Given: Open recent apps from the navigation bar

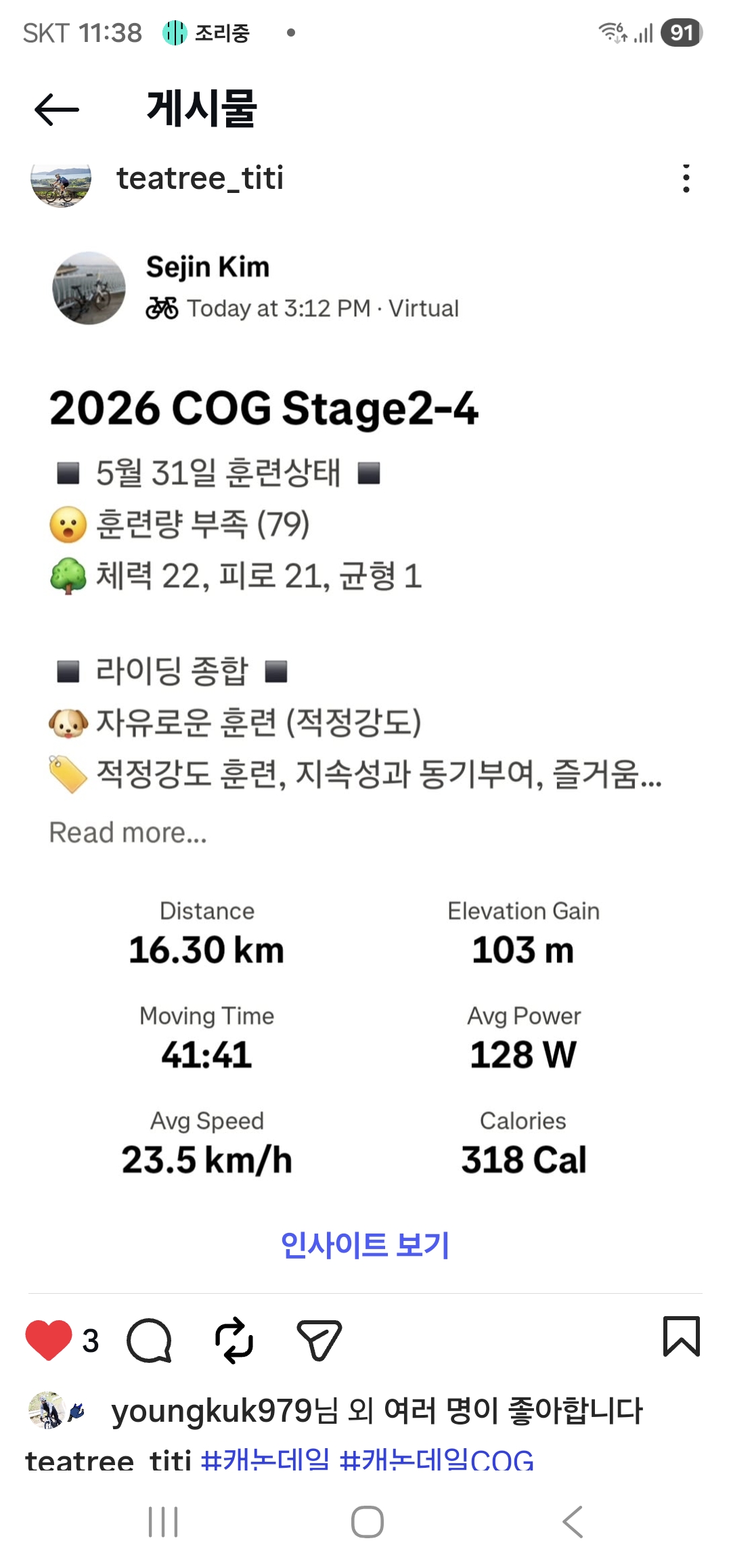Looking at the screenshot, I should 163,1522.
